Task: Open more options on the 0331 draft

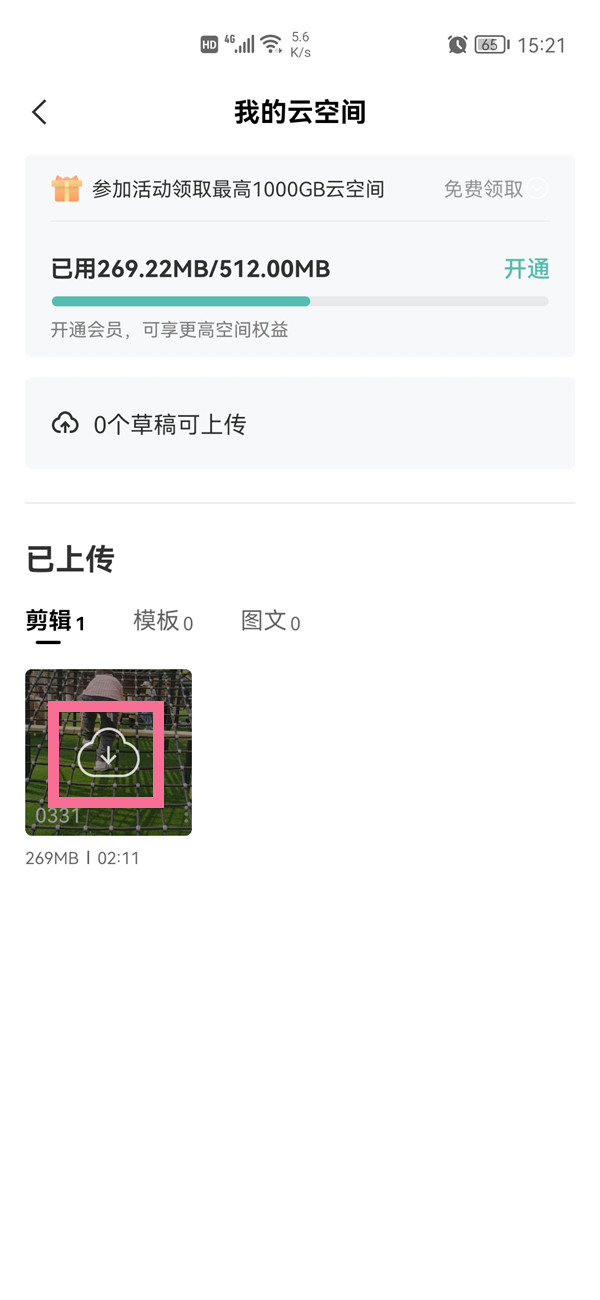Action: pos(186,816)
